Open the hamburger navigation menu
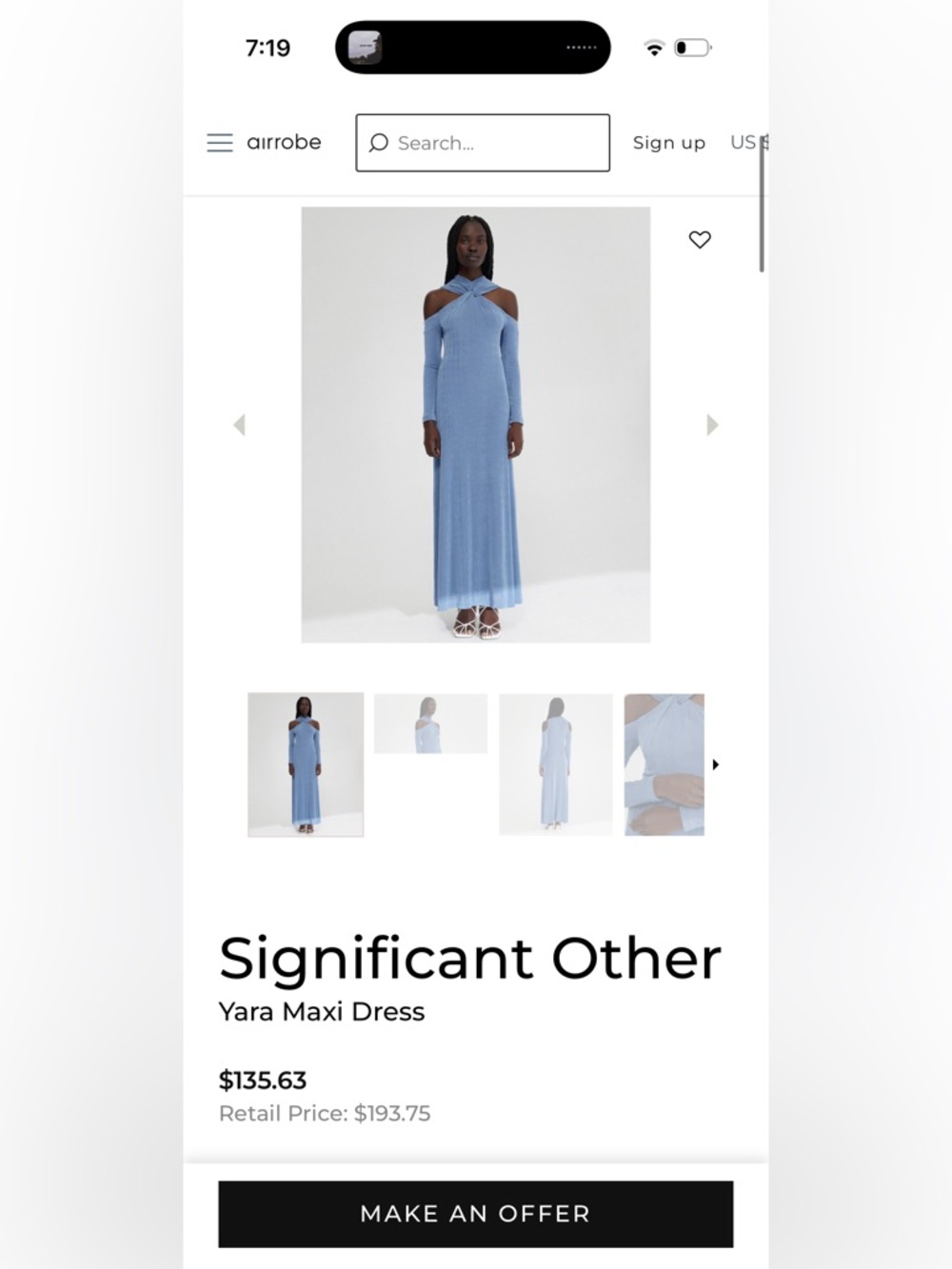 [219, 143]
